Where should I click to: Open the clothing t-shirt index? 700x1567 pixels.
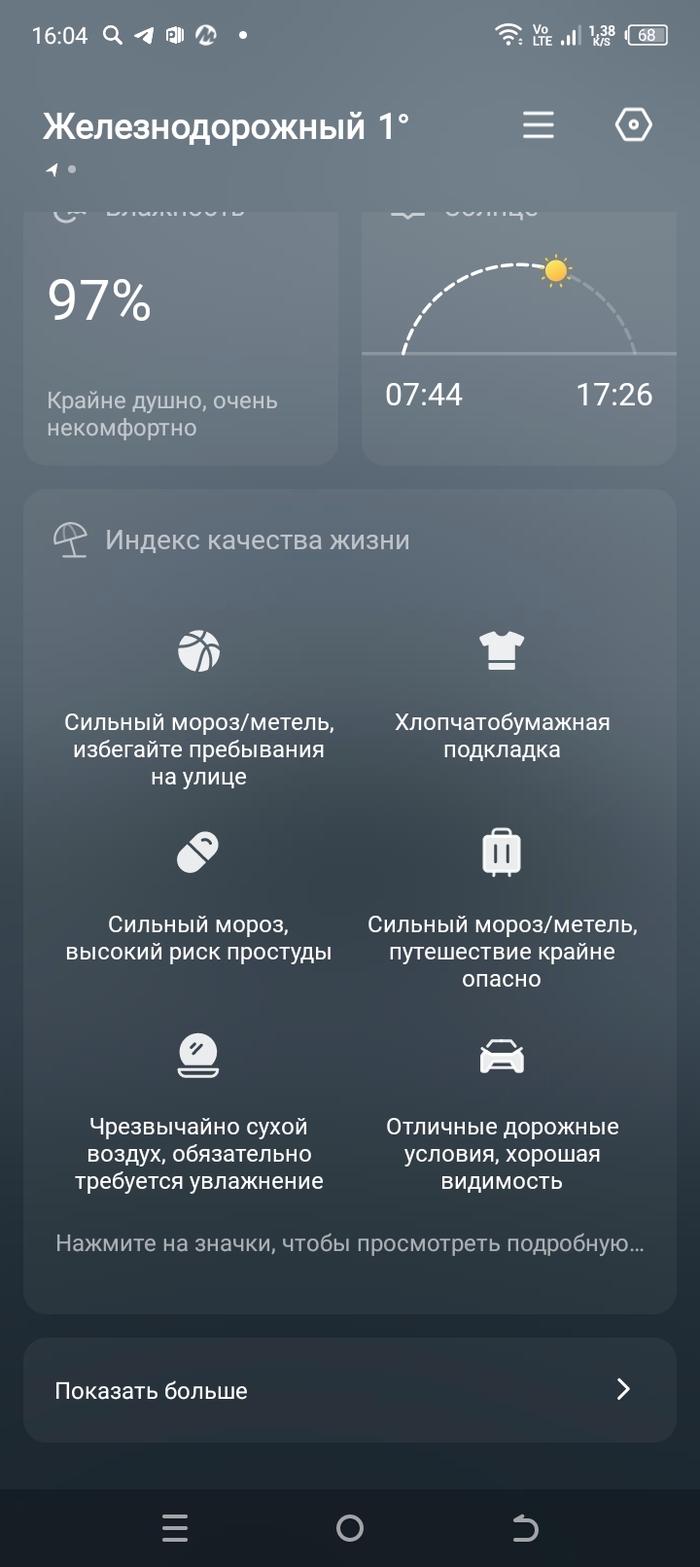tap(501, 651)
